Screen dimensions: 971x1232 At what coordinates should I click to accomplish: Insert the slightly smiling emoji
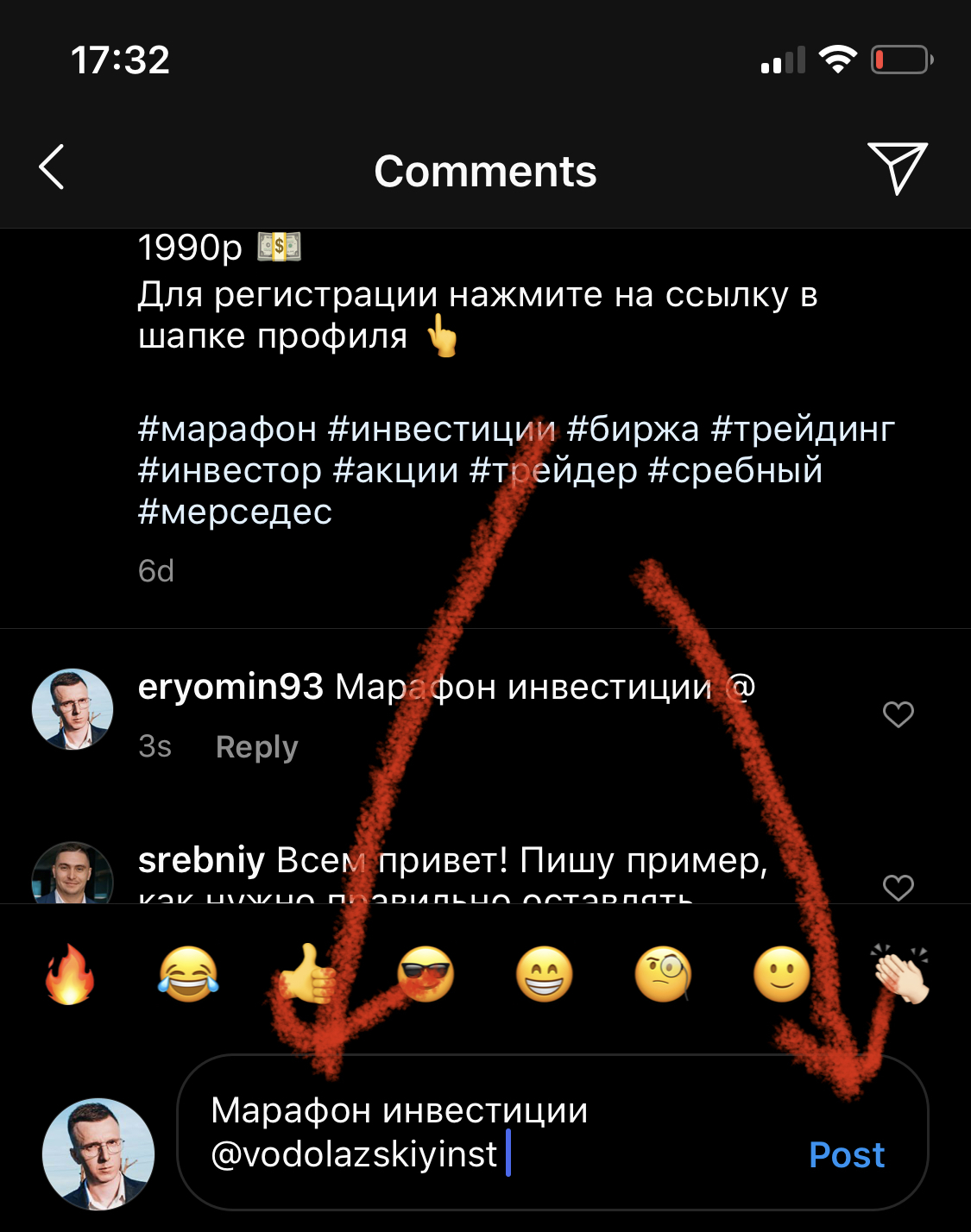782,975
